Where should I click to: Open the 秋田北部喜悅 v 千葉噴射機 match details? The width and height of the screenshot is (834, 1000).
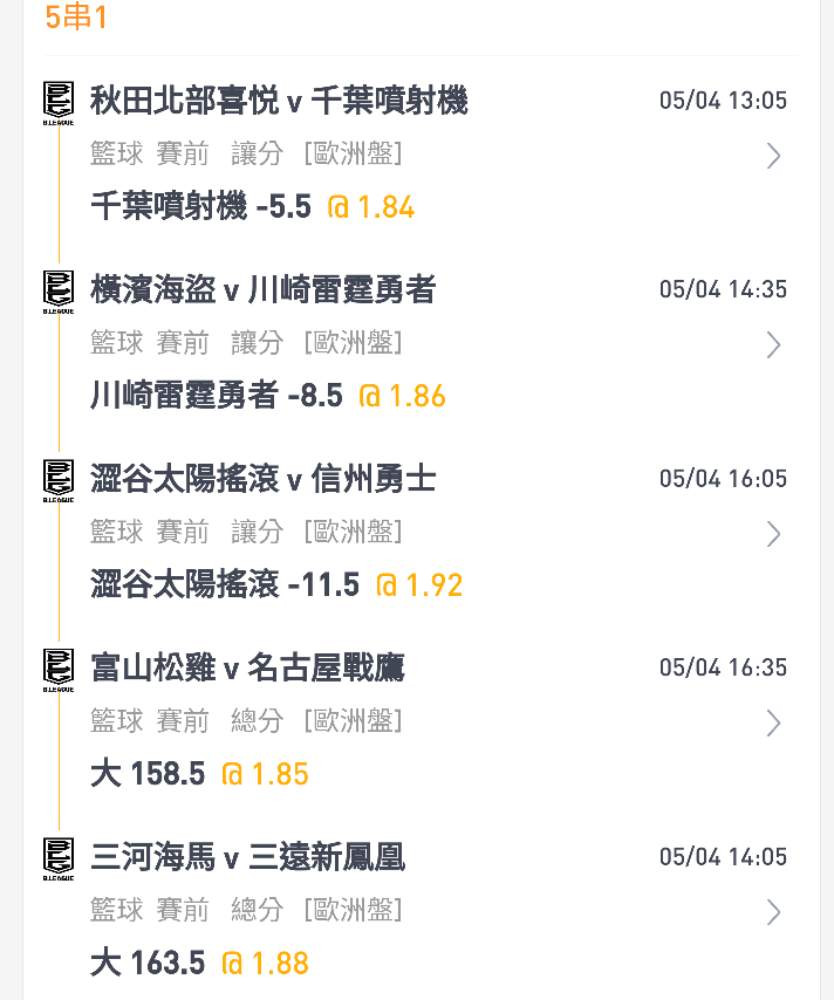click(x=773, y=156)
